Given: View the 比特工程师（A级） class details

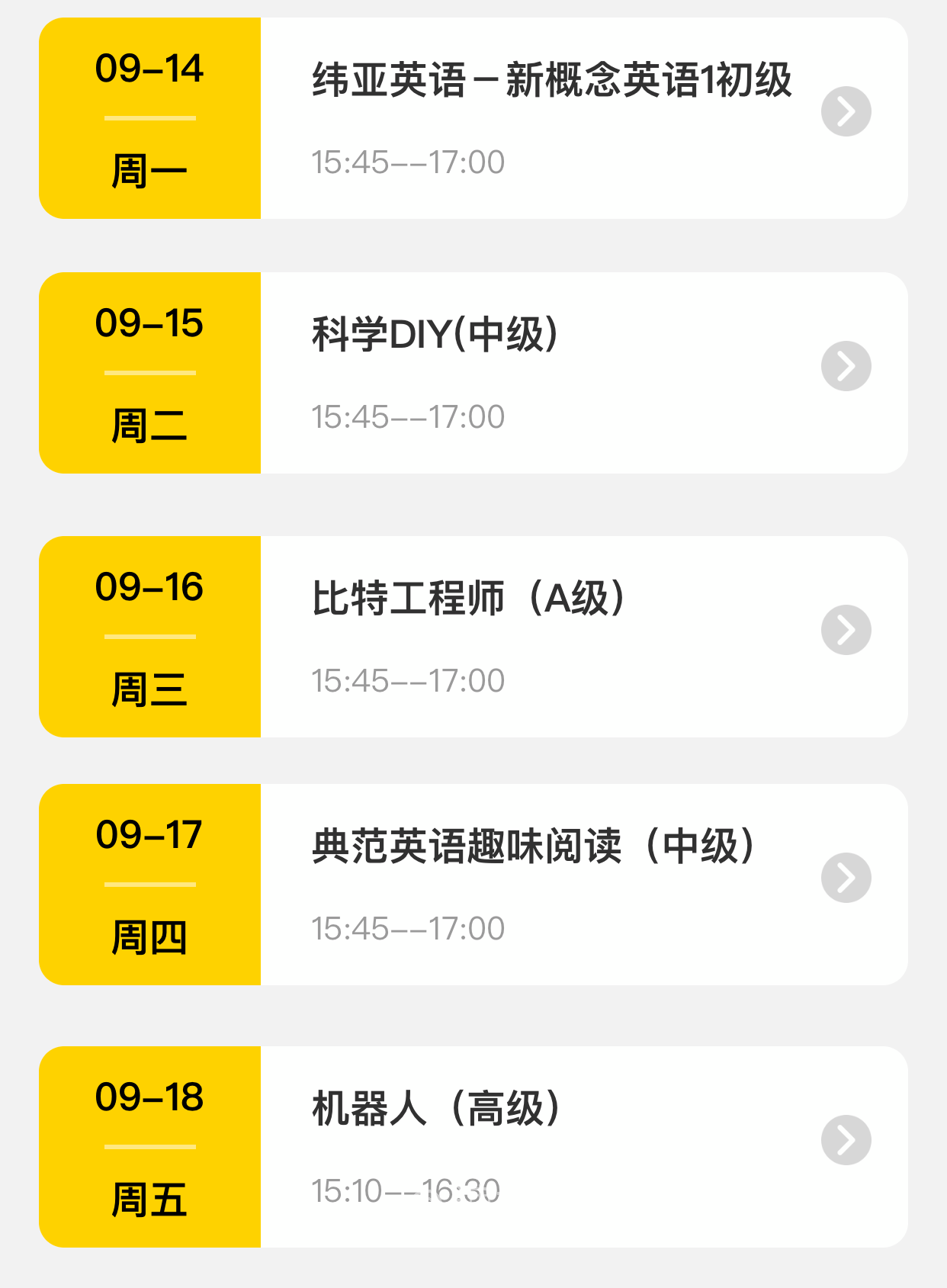Looking at the screenshot, I should point(552,637).
